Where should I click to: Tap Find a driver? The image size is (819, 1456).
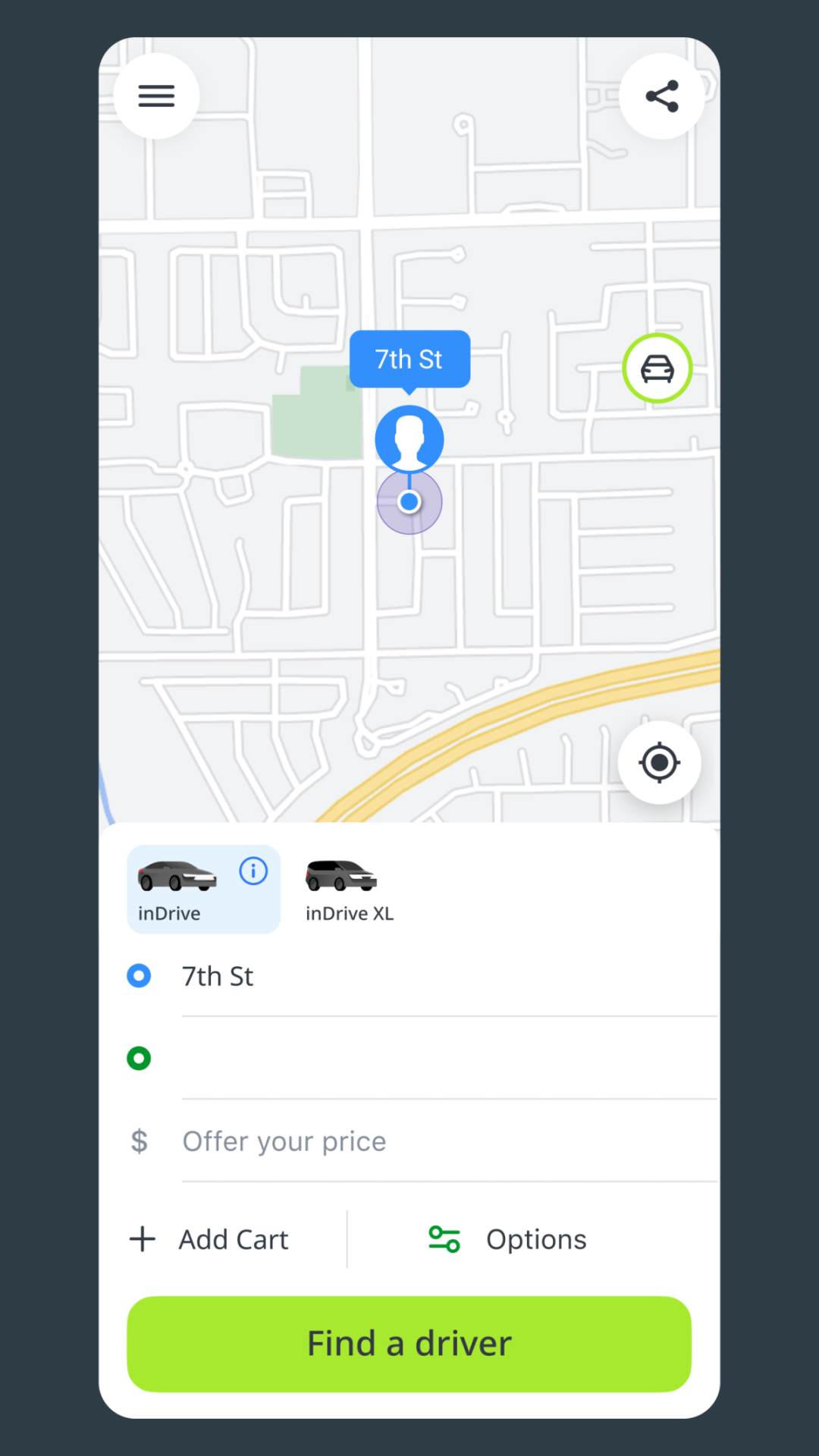[409, 1344]
